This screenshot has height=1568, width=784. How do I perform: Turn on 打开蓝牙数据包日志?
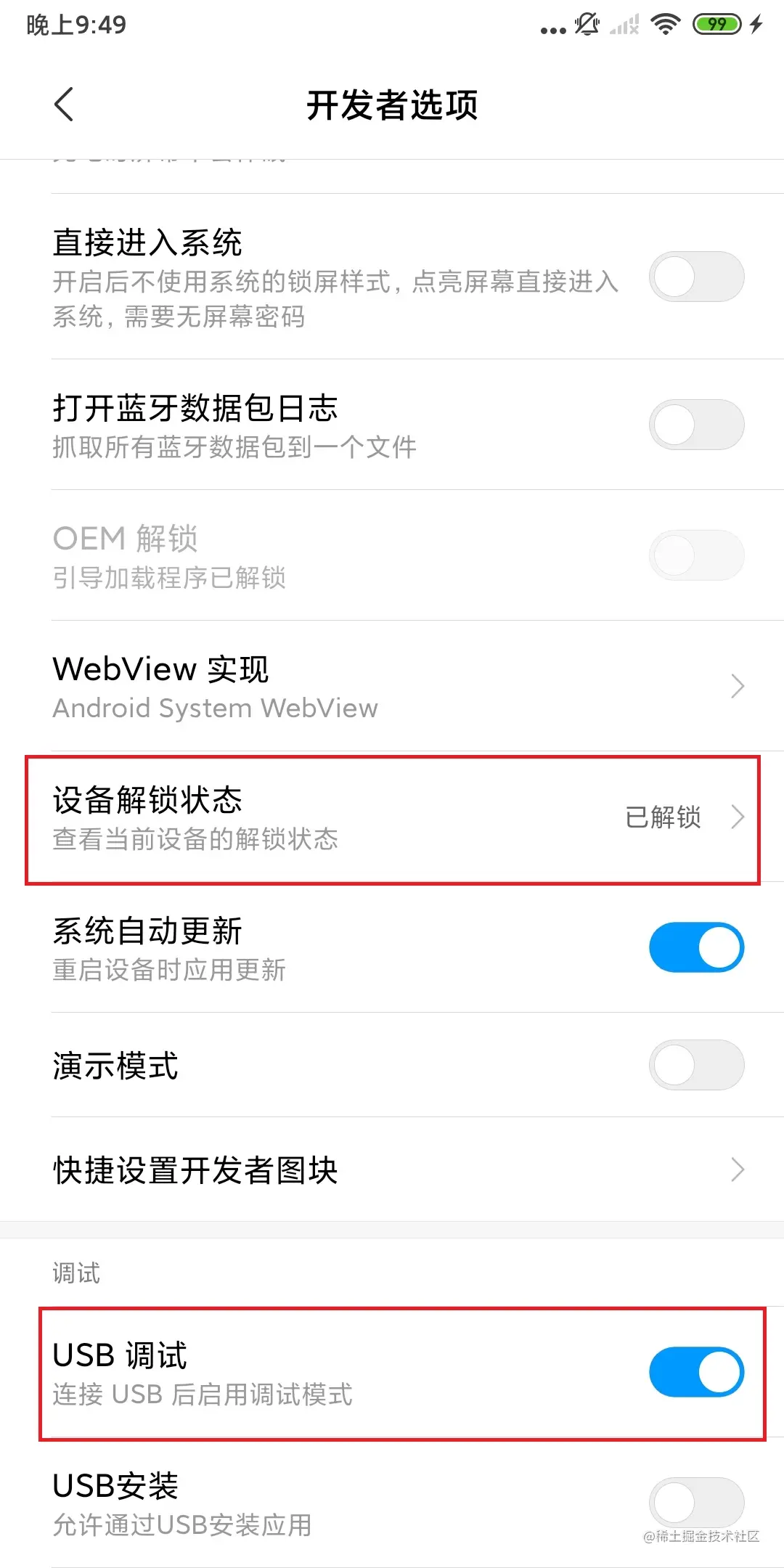pyautogui.click(x=695, y=425)
